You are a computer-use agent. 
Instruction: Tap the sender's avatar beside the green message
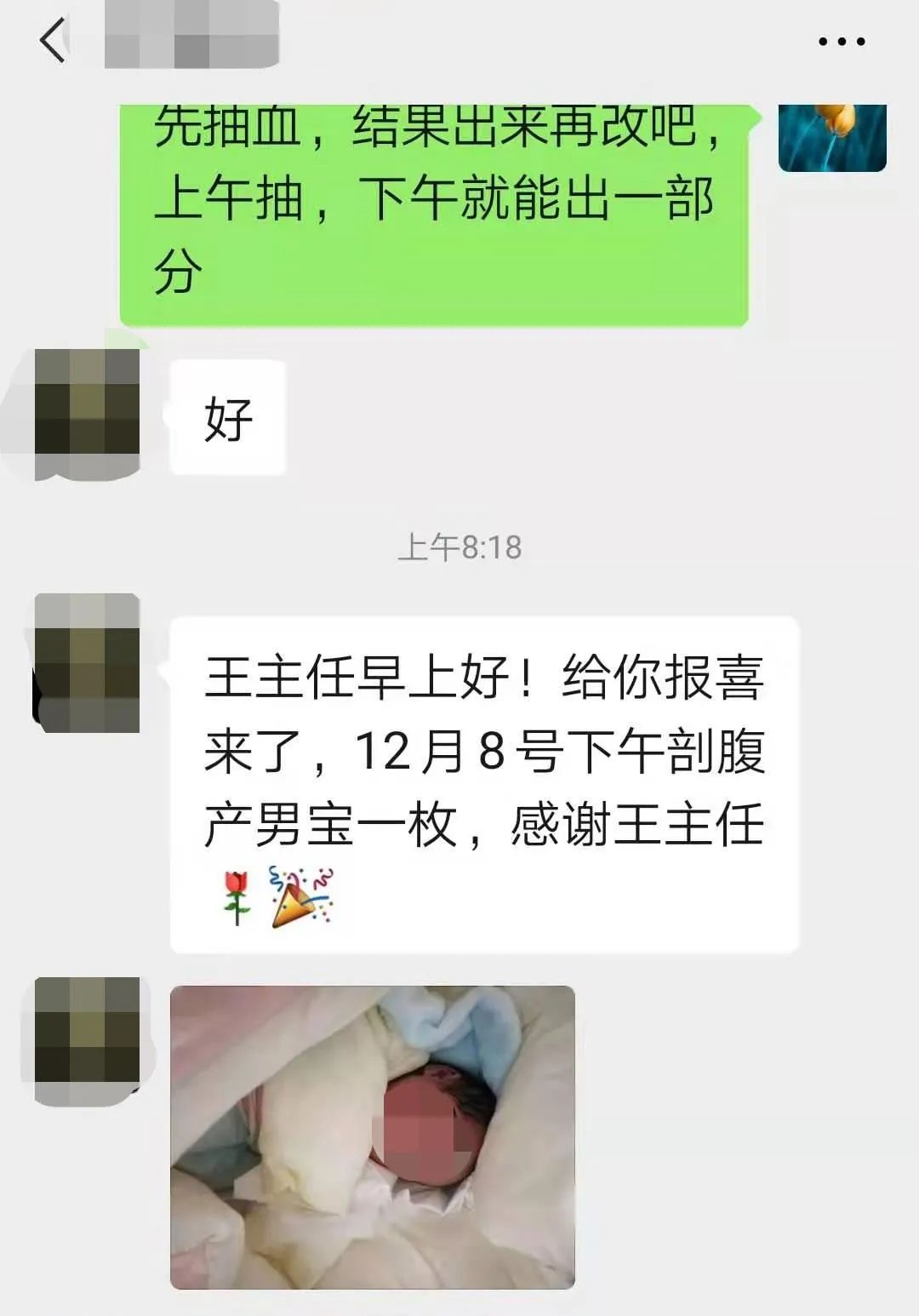[x=832, y=138]
